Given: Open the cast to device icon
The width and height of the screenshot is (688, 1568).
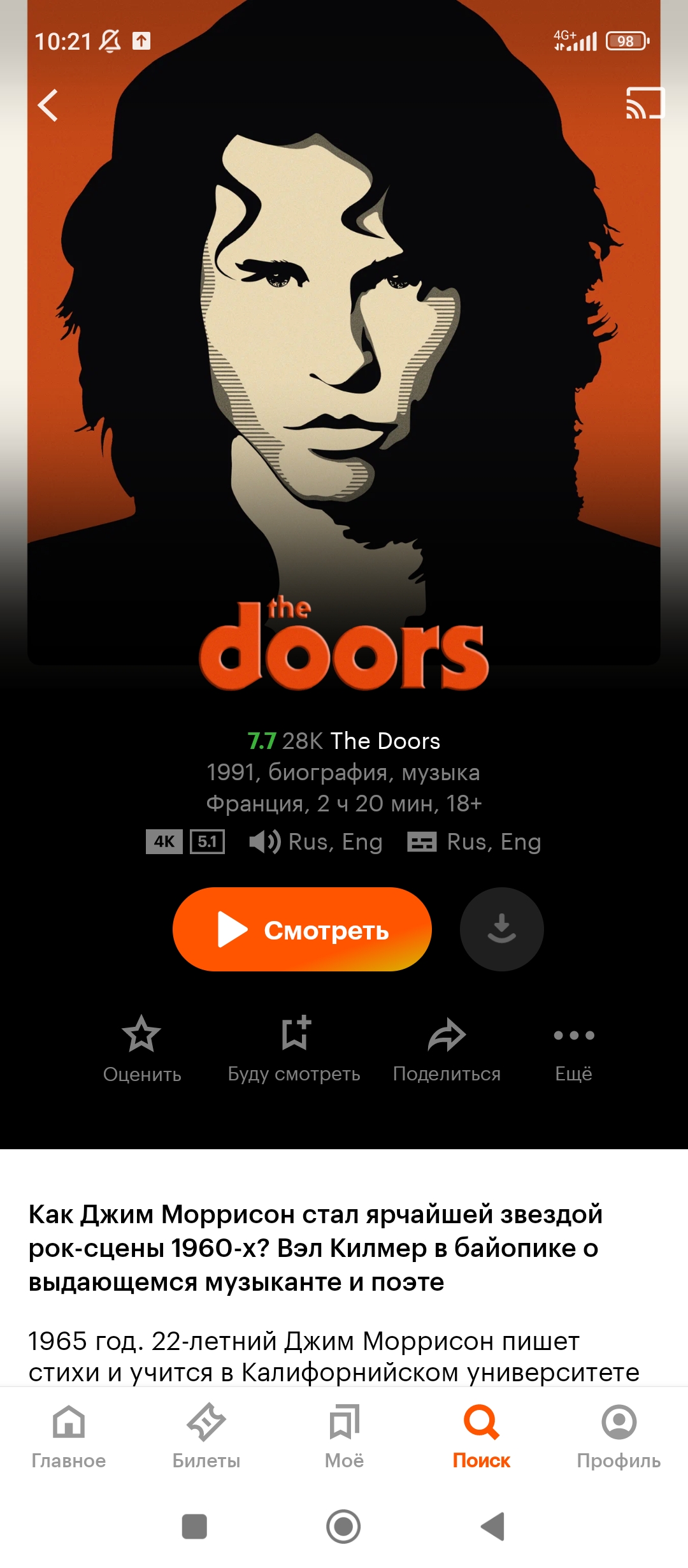Looking at the screenshot, I should tap(645, 103).
